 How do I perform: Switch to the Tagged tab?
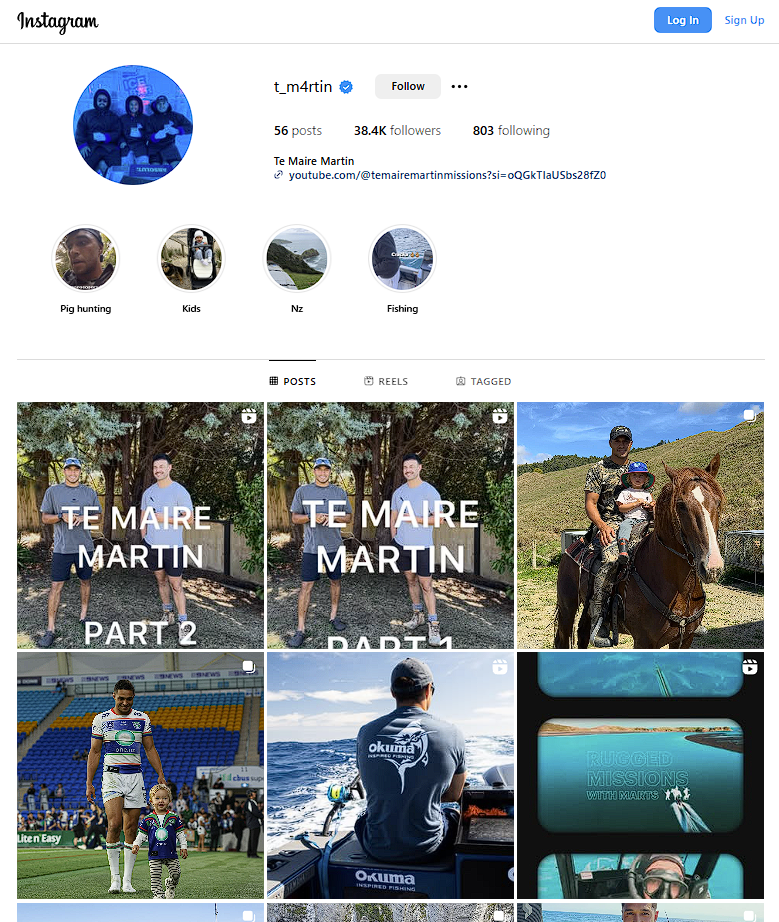pos(483,381)
